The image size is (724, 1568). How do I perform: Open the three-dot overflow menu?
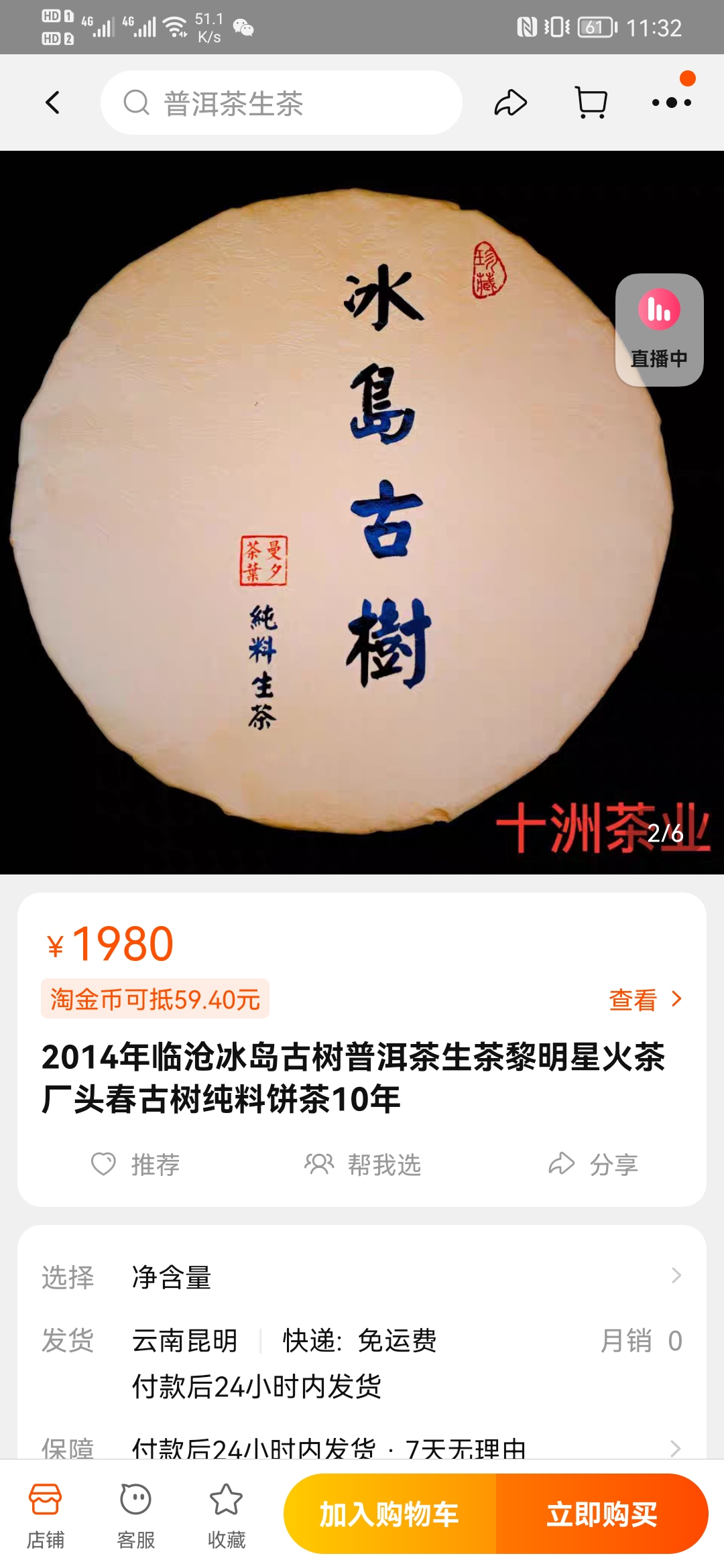click(x=671, y=103)
